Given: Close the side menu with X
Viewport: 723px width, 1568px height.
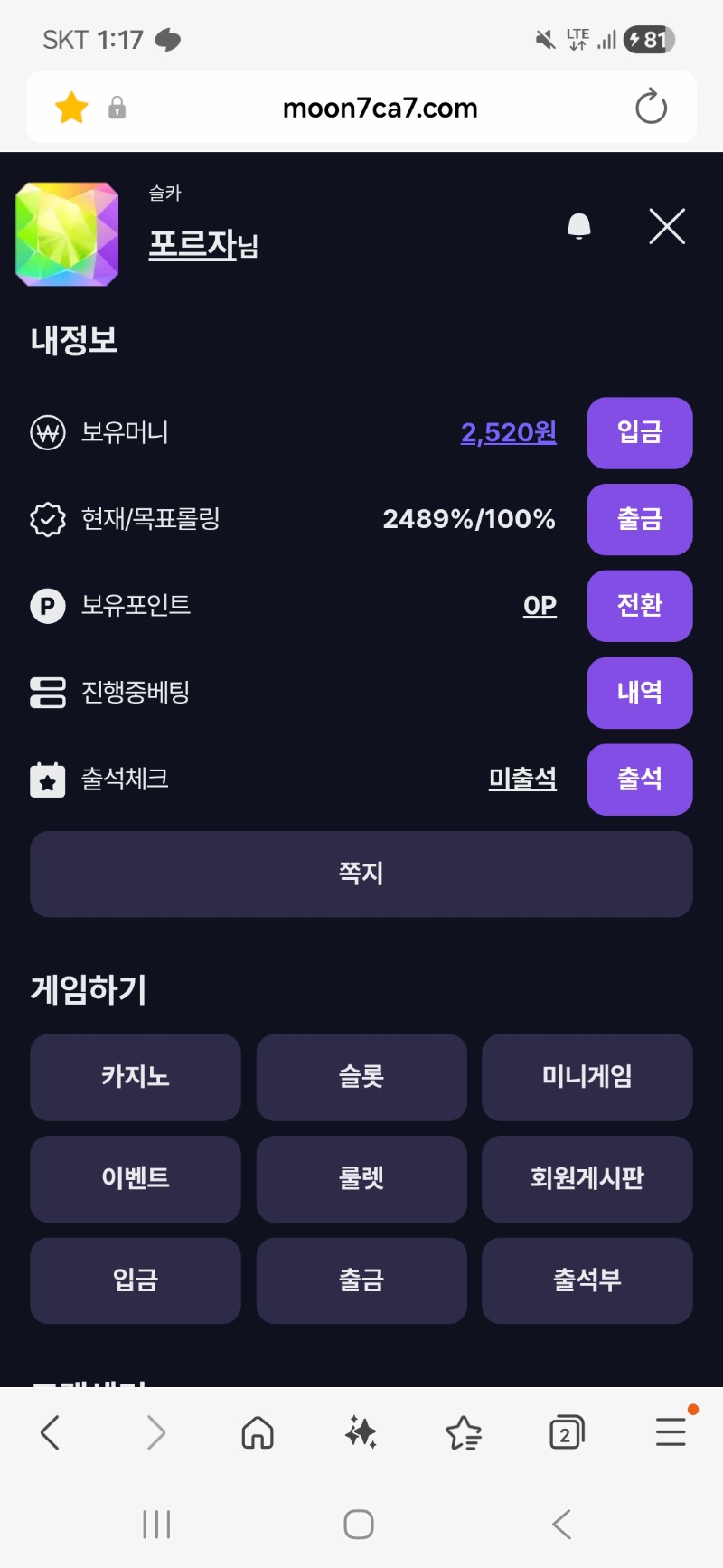Looking at the screenshot, I should click(667, 226).
